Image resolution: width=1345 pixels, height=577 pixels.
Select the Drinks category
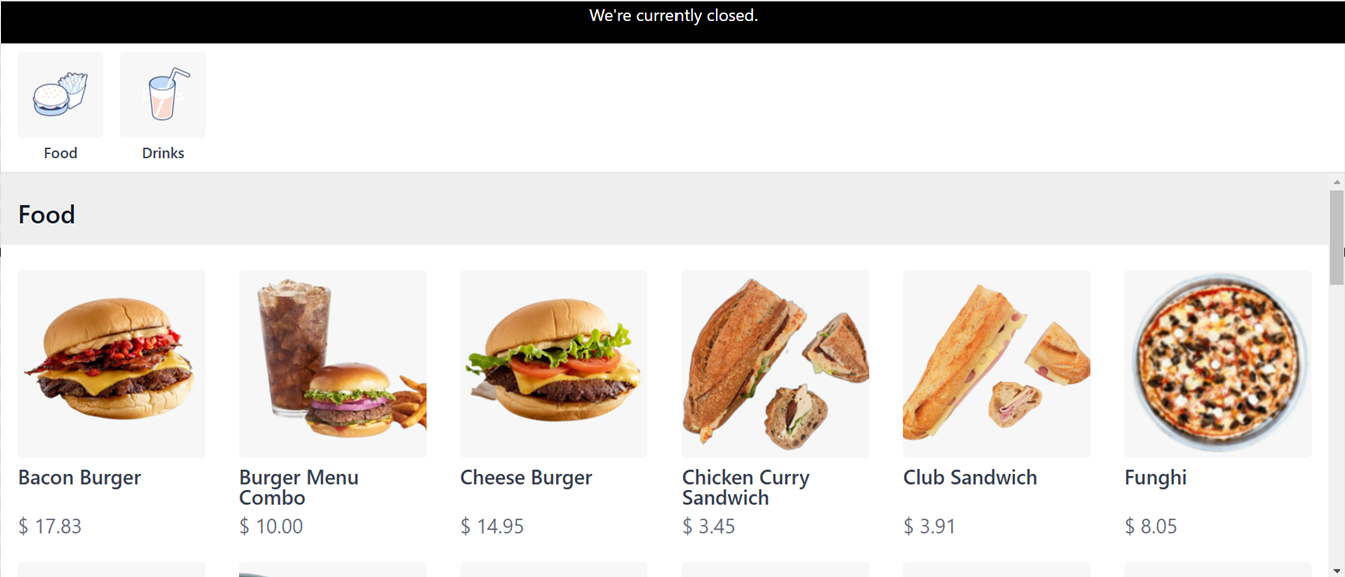[x=163, y=106]
